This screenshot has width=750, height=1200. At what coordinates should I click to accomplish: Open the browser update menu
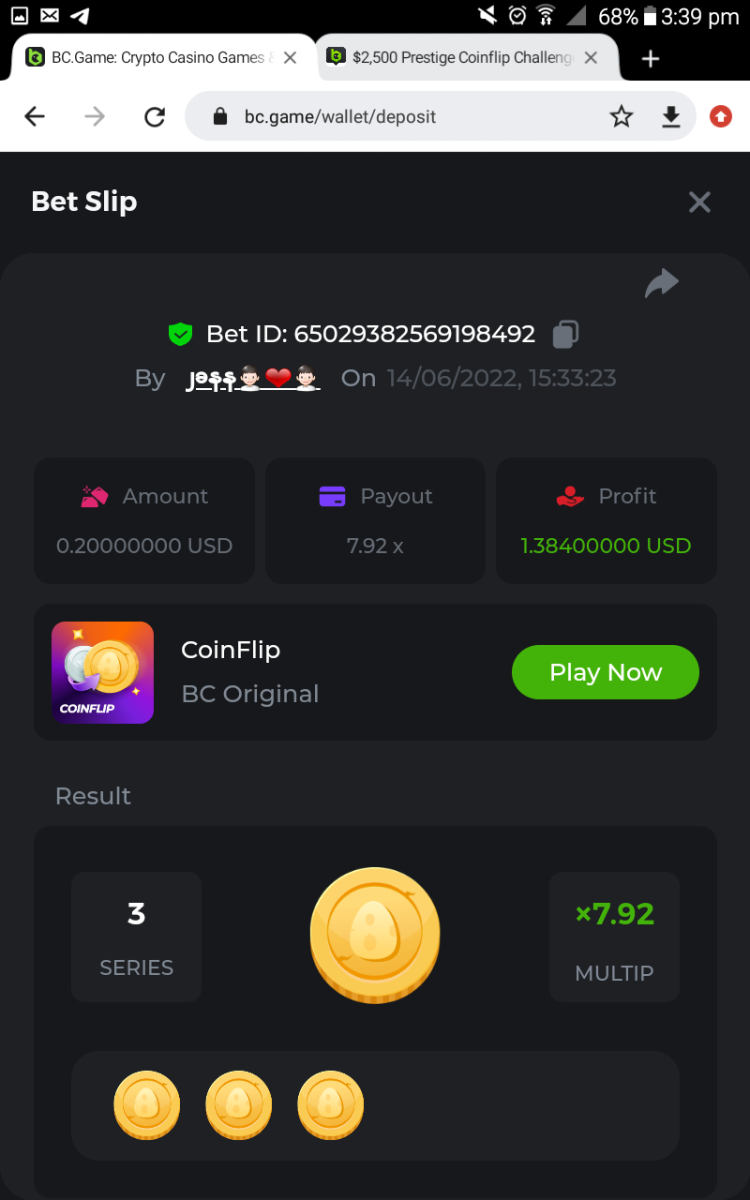point(720,117)
